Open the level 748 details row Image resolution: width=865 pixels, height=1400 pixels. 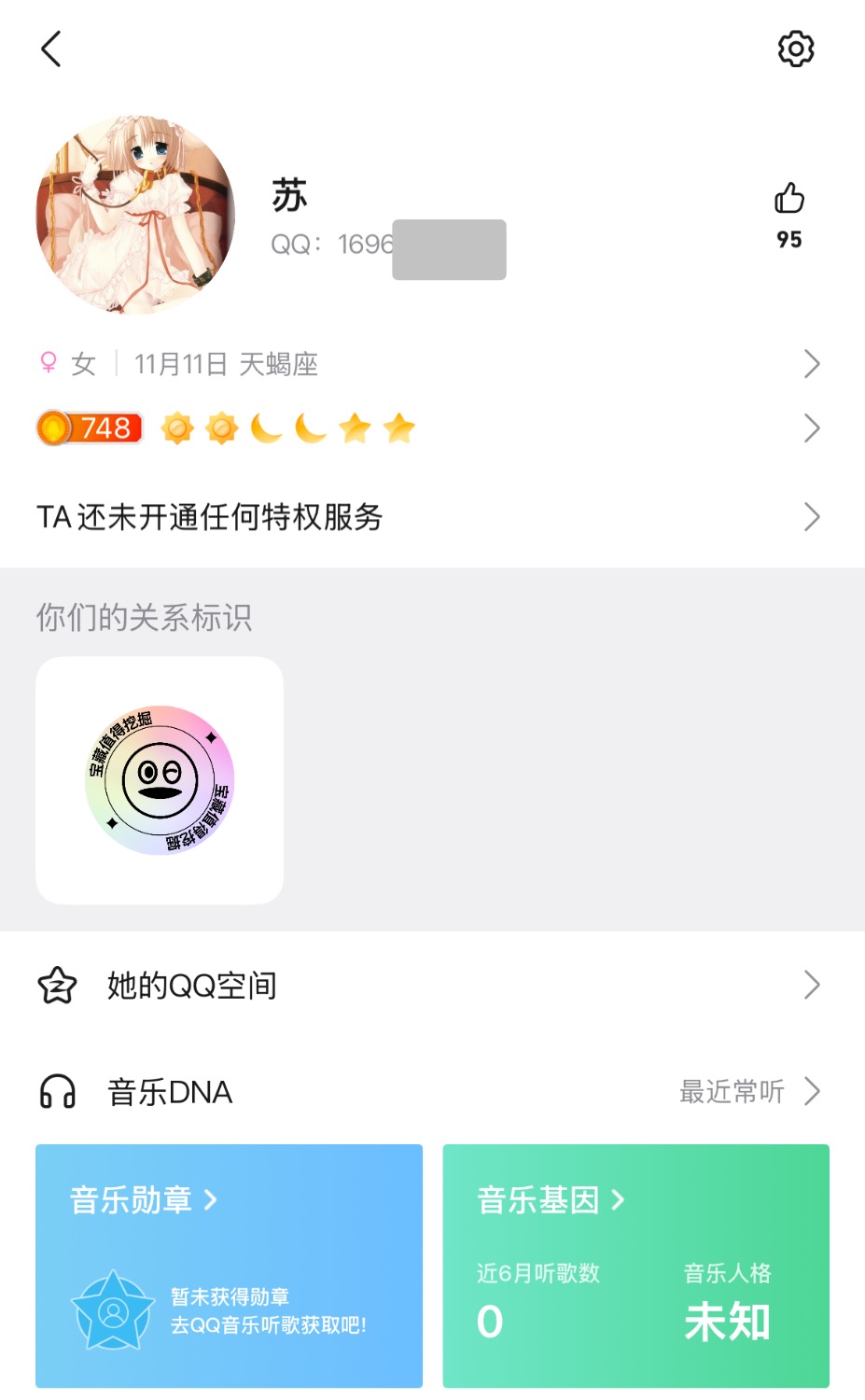(429, 428)
